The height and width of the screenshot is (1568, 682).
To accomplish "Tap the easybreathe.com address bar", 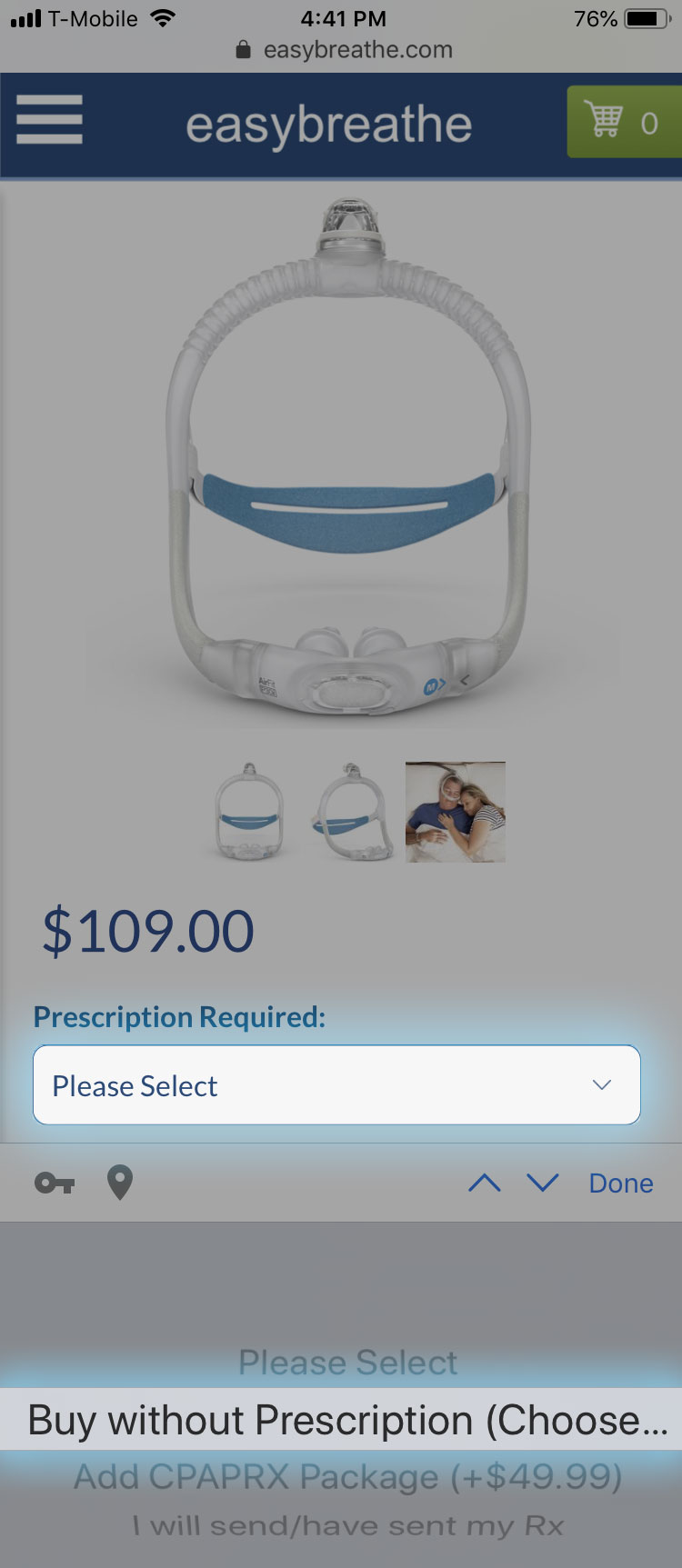I will click(346, 50).
